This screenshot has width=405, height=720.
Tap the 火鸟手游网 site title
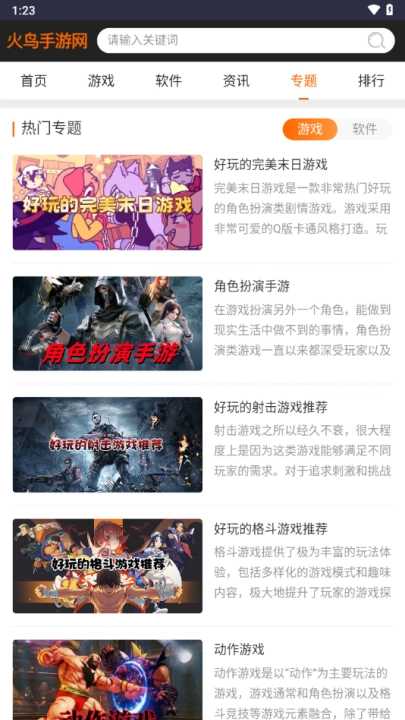coord(47,41)
